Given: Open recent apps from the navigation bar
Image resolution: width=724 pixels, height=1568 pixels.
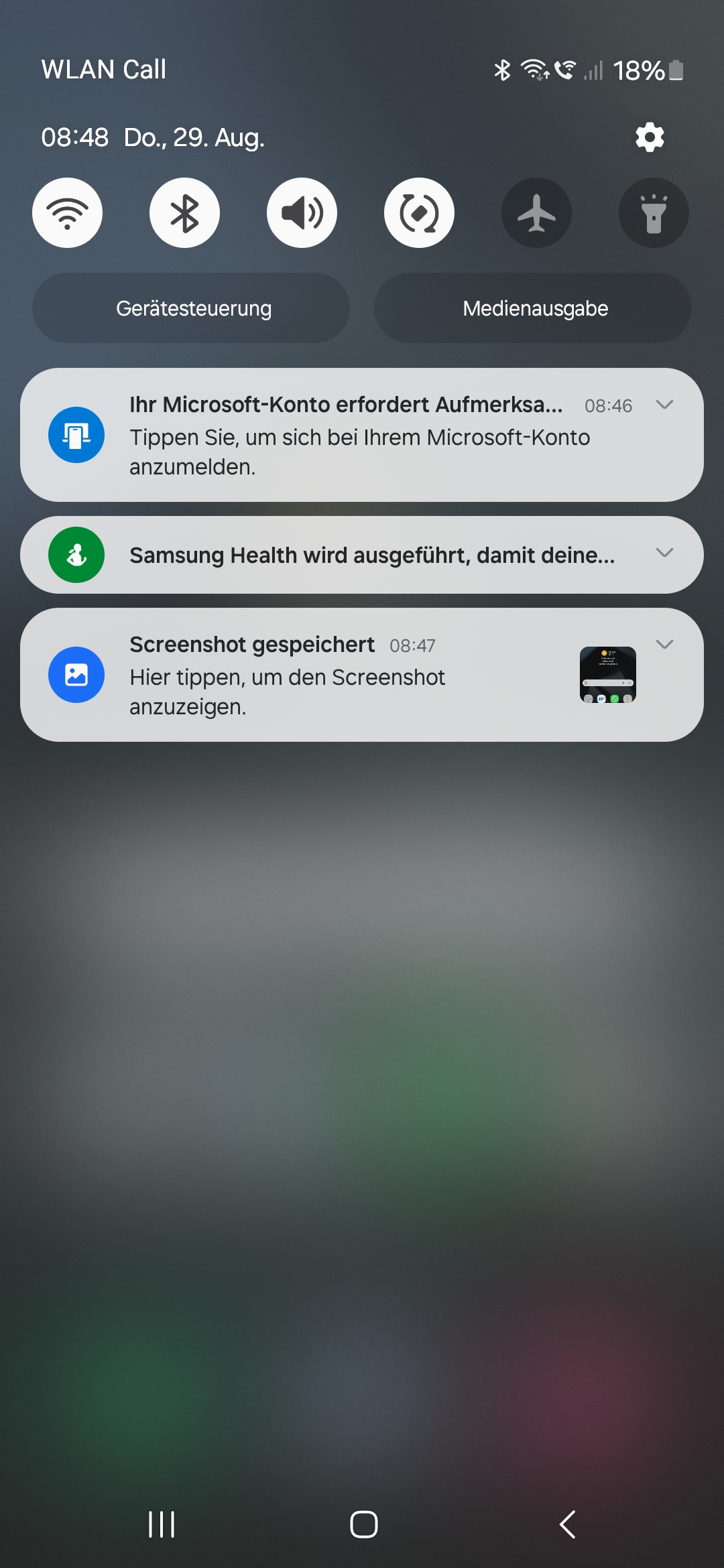Looking at the screenshot, I should tap(162, 1524).
